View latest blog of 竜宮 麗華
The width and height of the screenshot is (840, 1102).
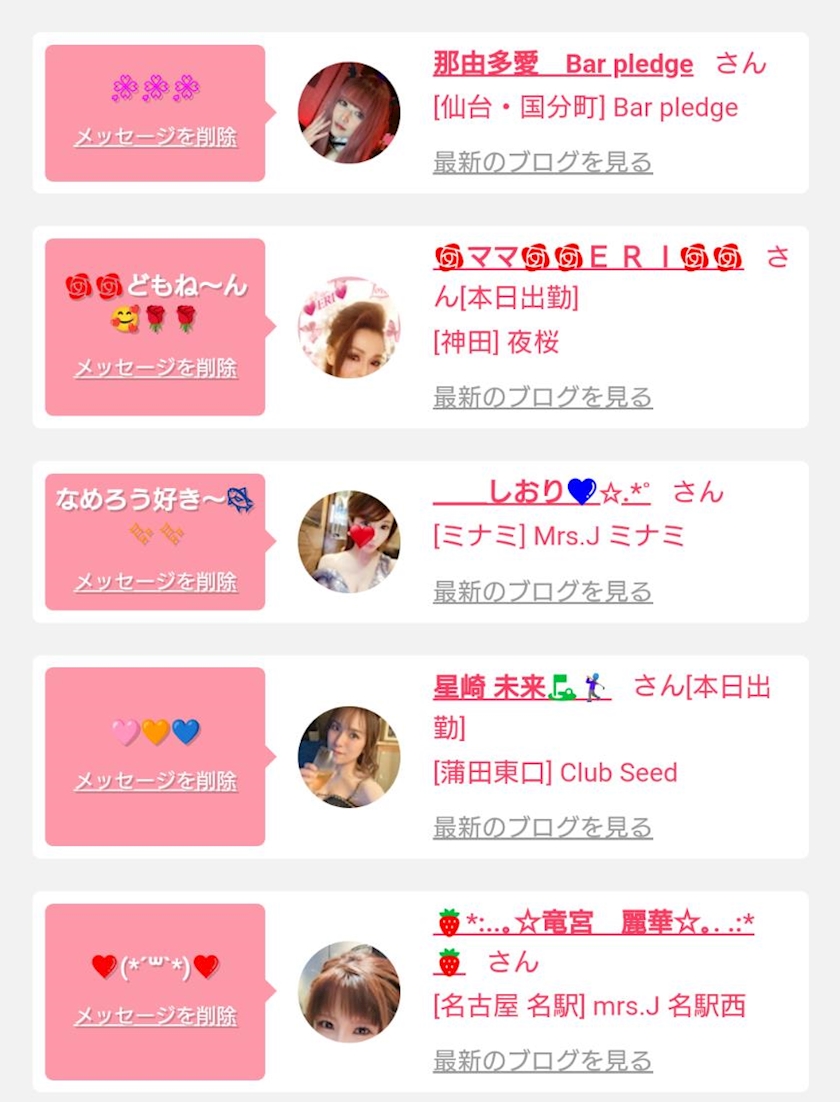543,1061
